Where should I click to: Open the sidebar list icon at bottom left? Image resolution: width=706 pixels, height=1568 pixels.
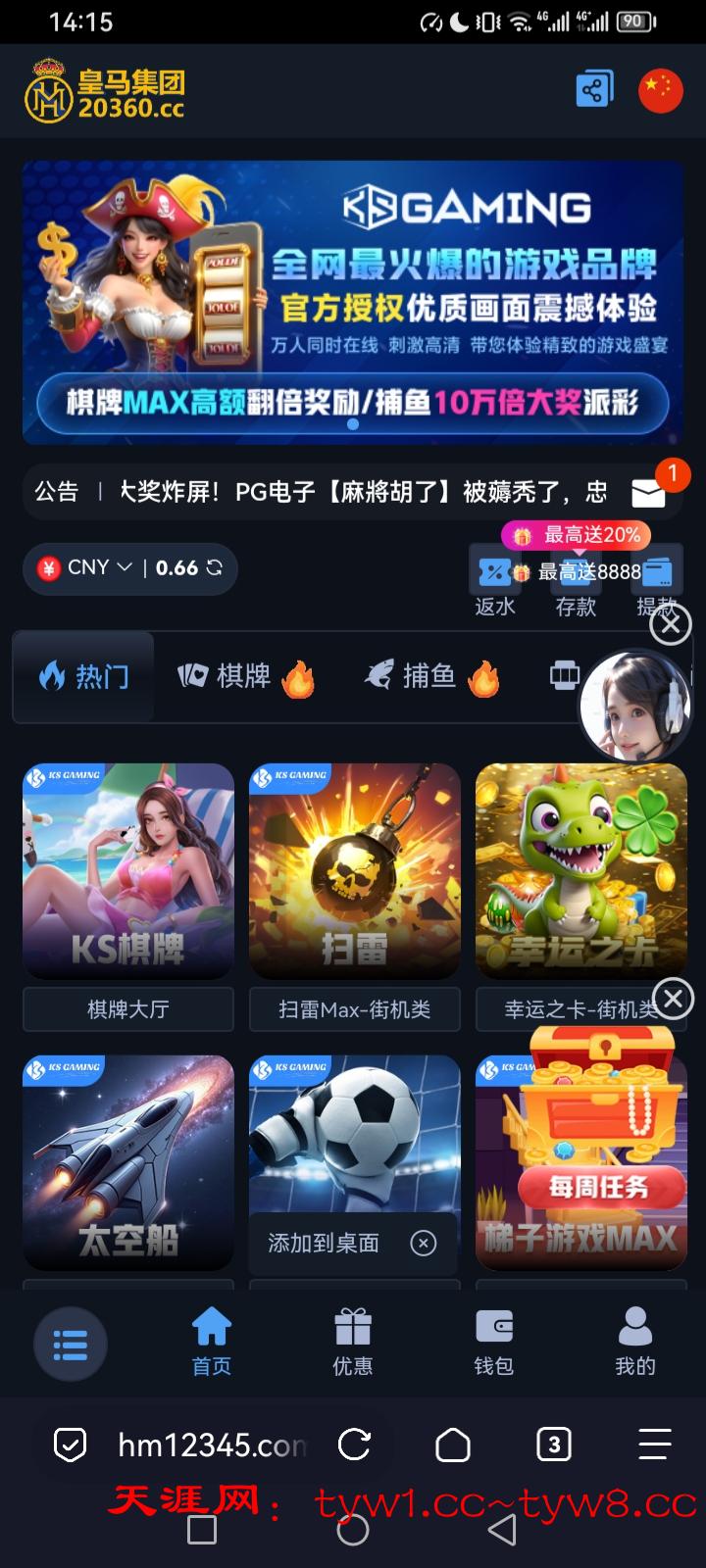(x=70, y=1344)
